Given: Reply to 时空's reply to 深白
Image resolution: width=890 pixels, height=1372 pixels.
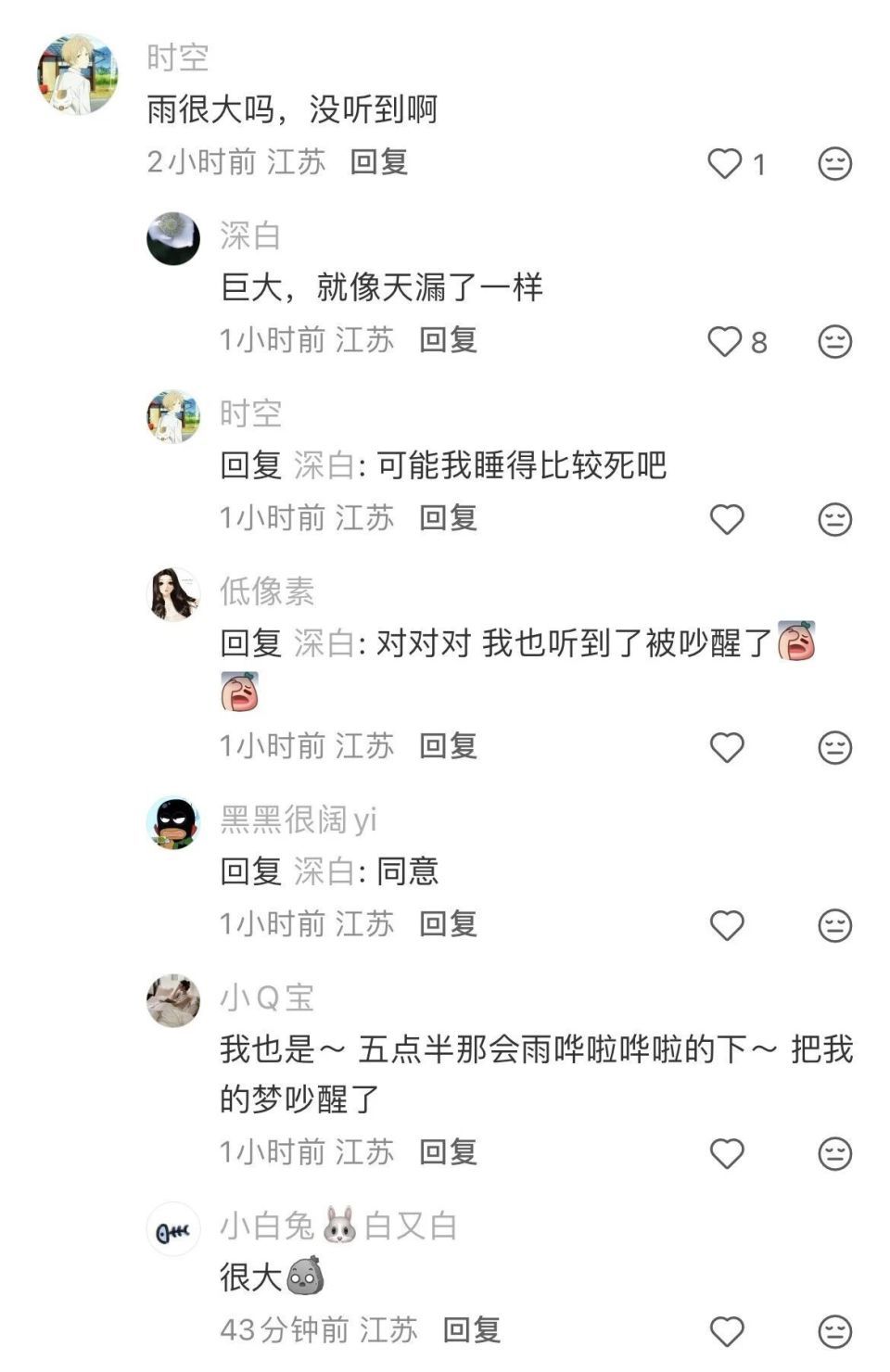Looking at the screenshot, I should [448, 518].
